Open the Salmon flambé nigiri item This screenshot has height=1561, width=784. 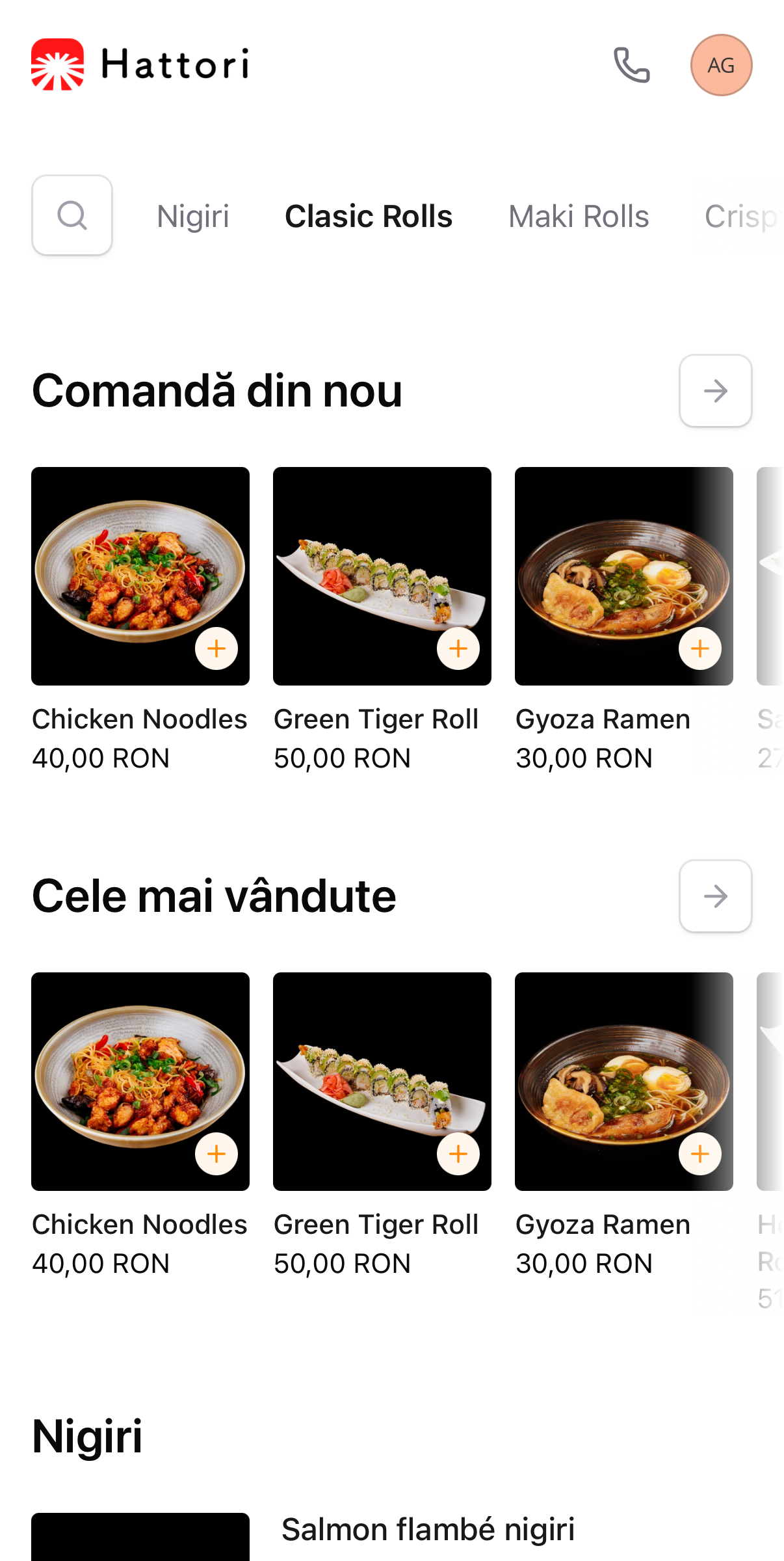pyautogui.click(x=428, y=1530)
